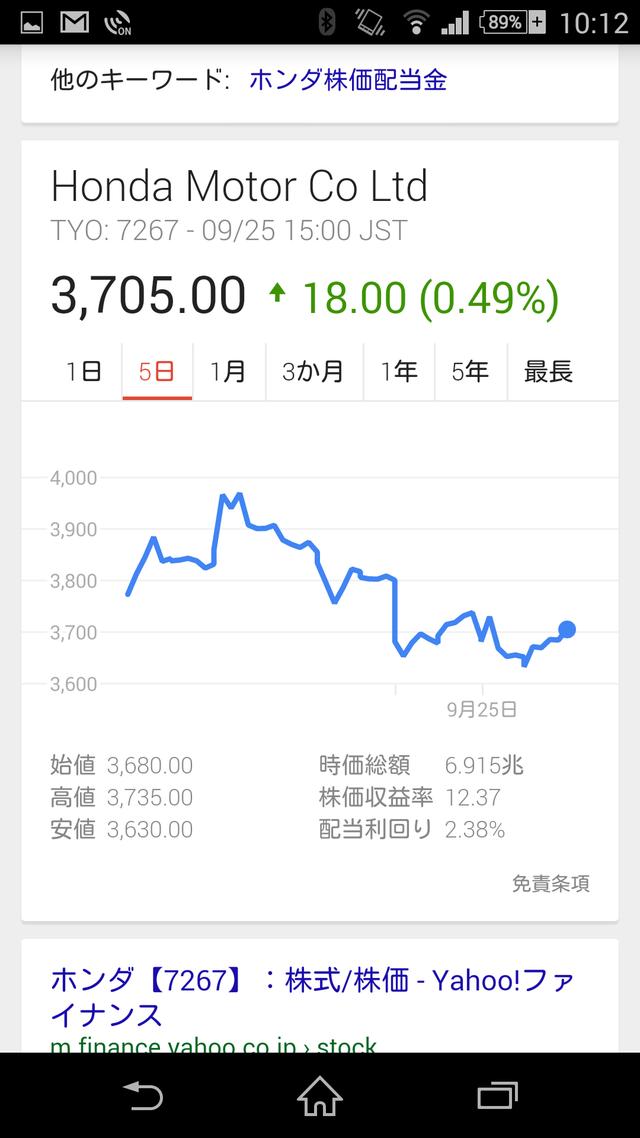Switch chart to 1日 range
The image size is (640, 1138).
[84, 372]
